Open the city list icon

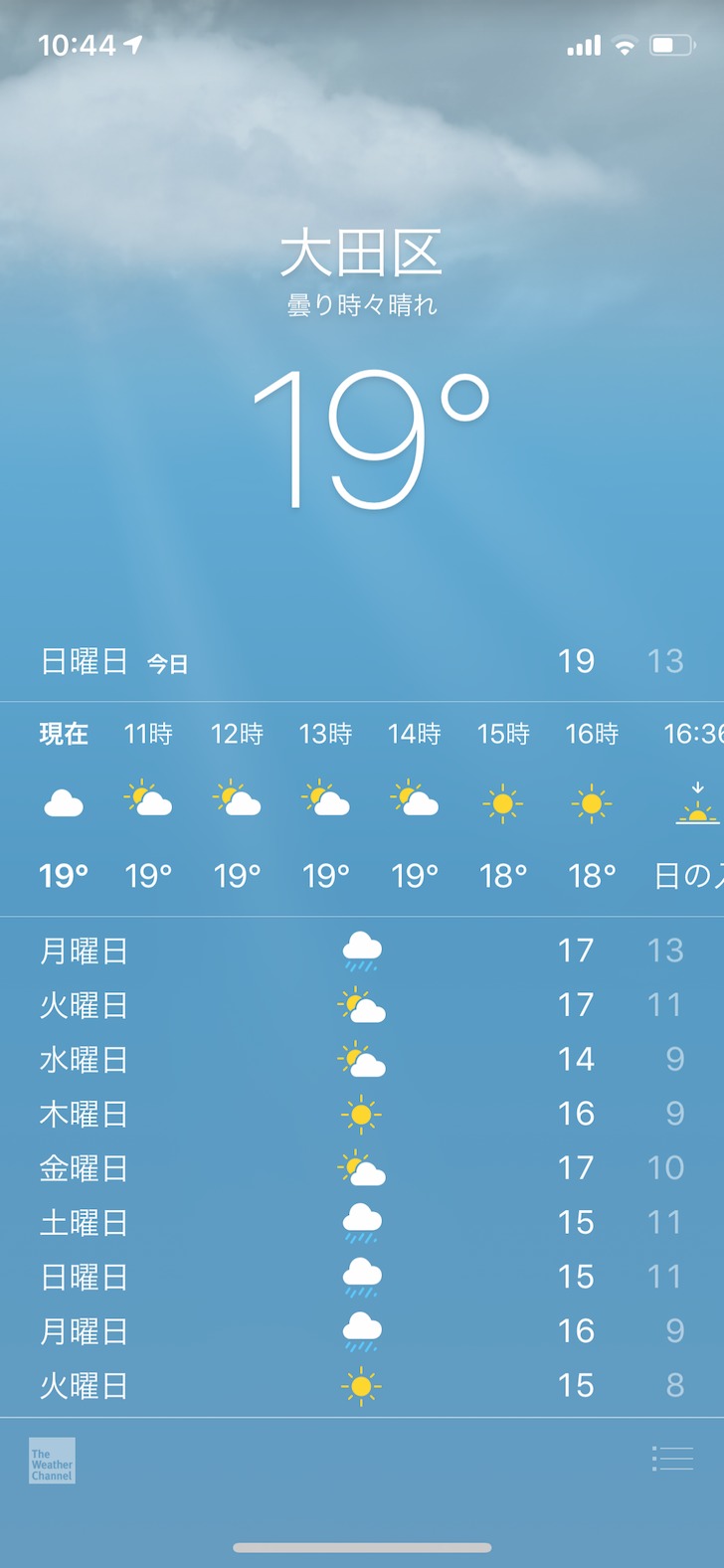(672, 1459)
